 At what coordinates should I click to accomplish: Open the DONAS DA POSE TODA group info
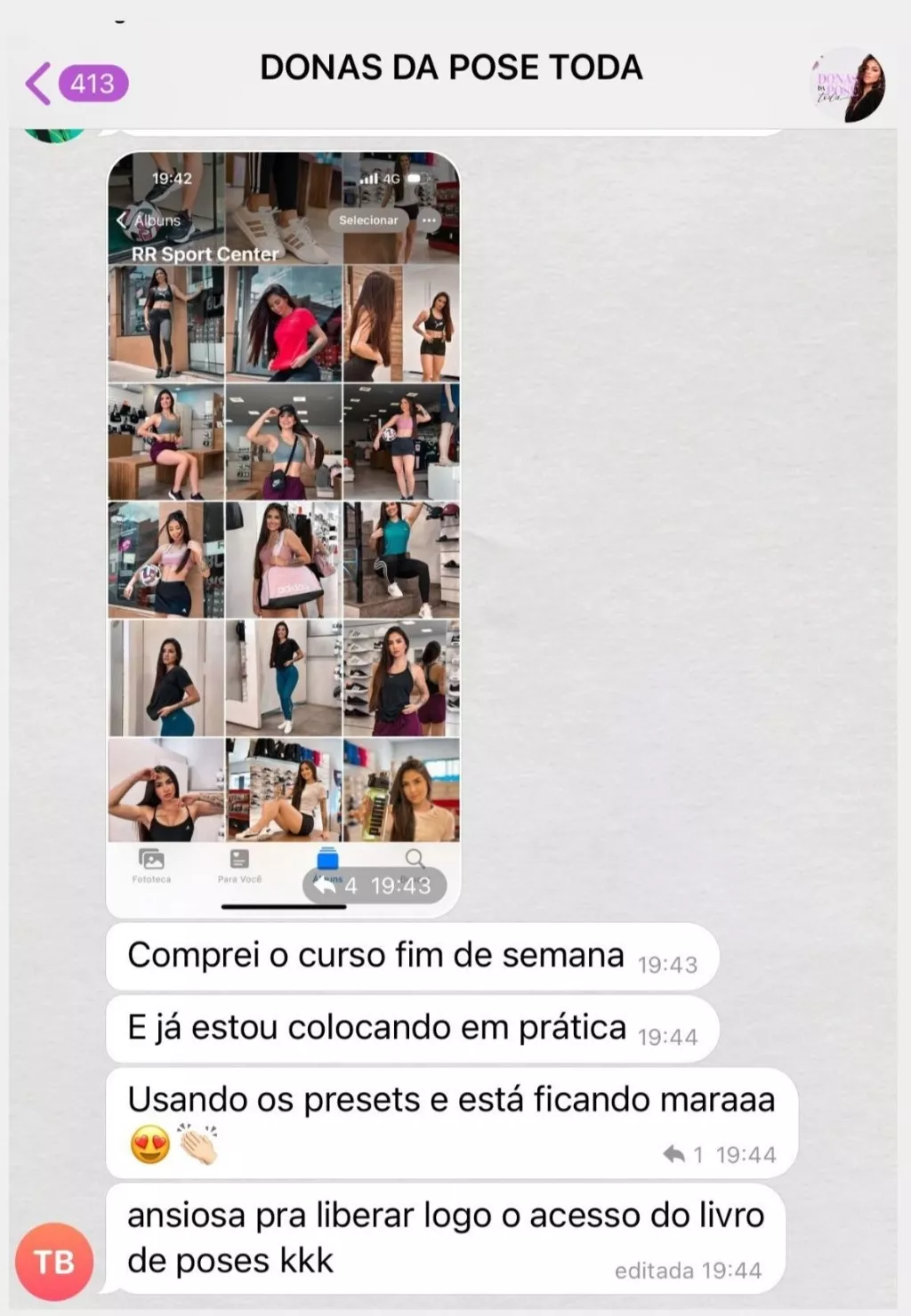451,68
